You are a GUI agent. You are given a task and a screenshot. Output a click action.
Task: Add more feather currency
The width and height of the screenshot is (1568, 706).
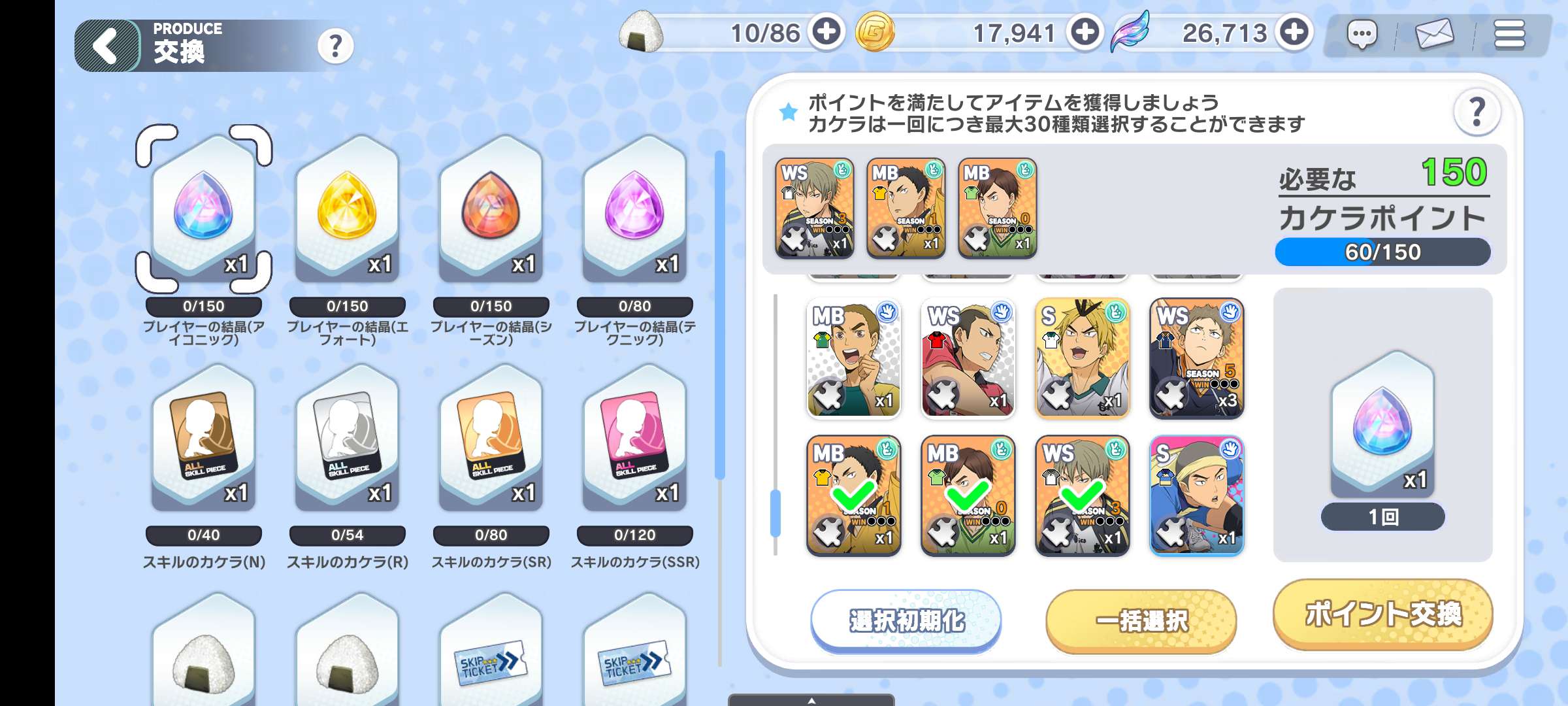click(x=1294, y=32)
